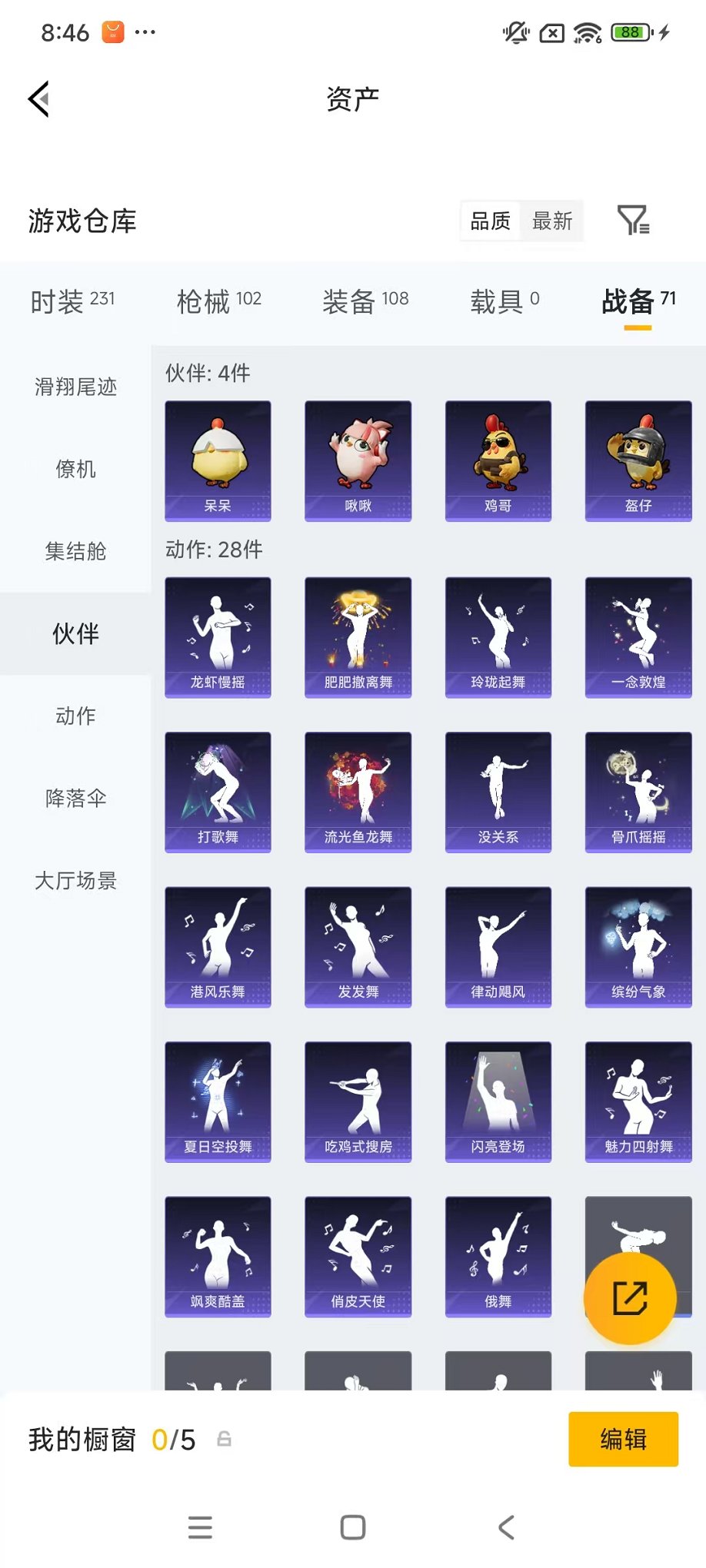706x1568 pixels.
Task: Switch sorting to 最新
Action: click(553, 221)
